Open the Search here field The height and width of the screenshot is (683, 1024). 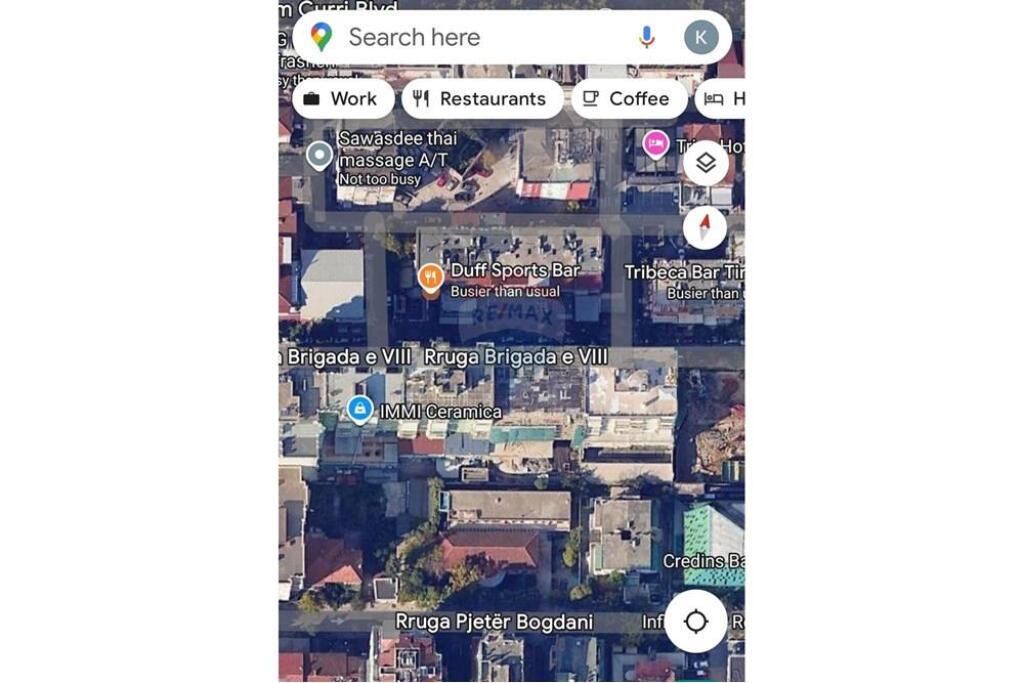pyautogui.click(x=470, y=38)
